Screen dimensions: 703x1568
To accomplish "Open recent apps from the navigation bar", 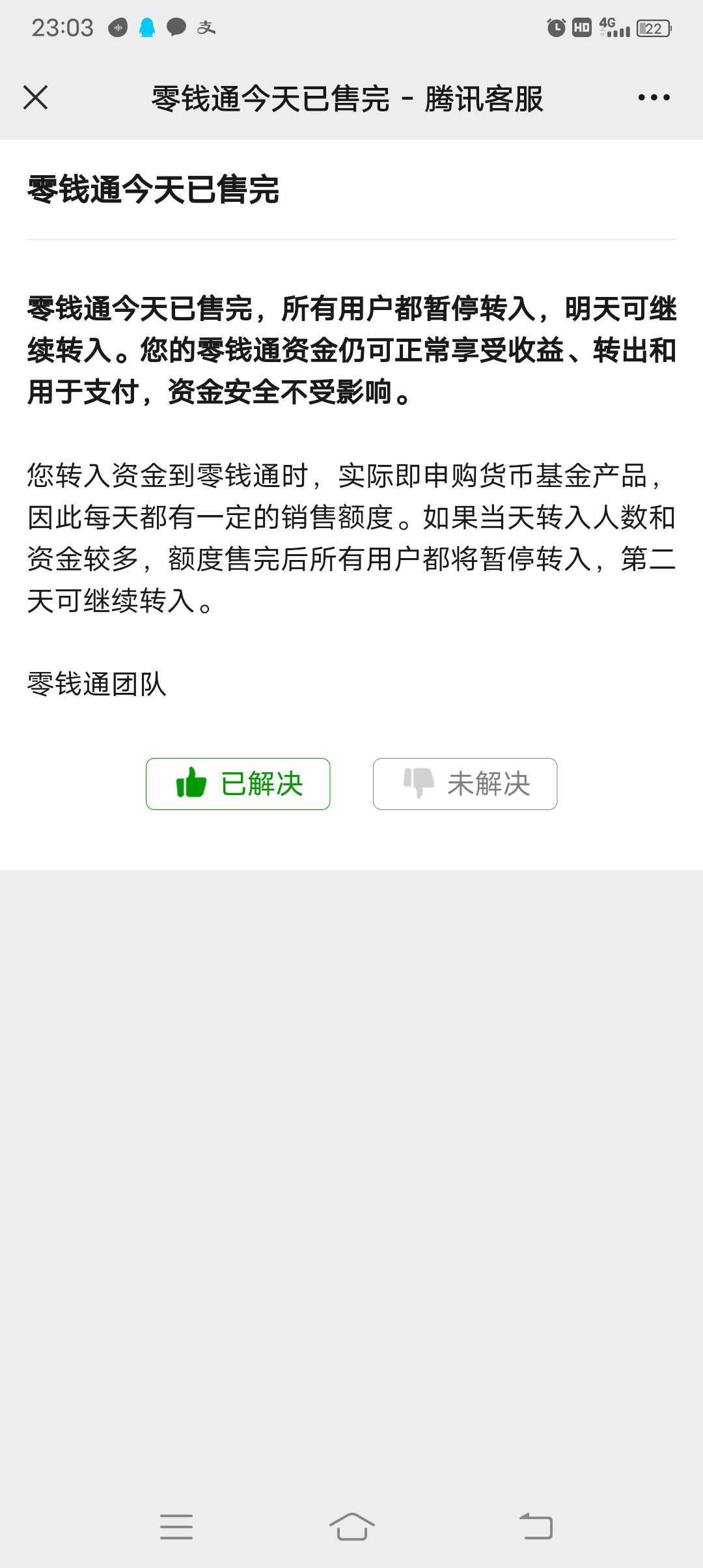I will click(176, 1526).
